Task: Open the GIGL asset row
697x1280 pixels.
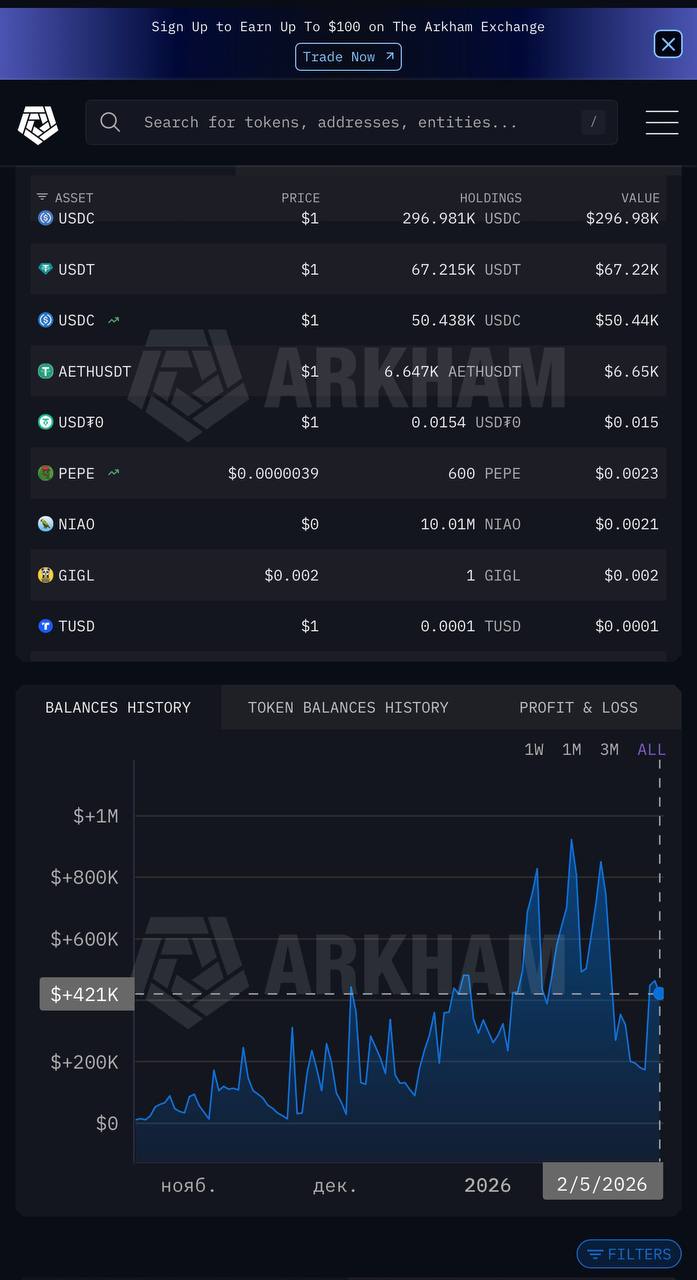Action: (x=76, y=575)
